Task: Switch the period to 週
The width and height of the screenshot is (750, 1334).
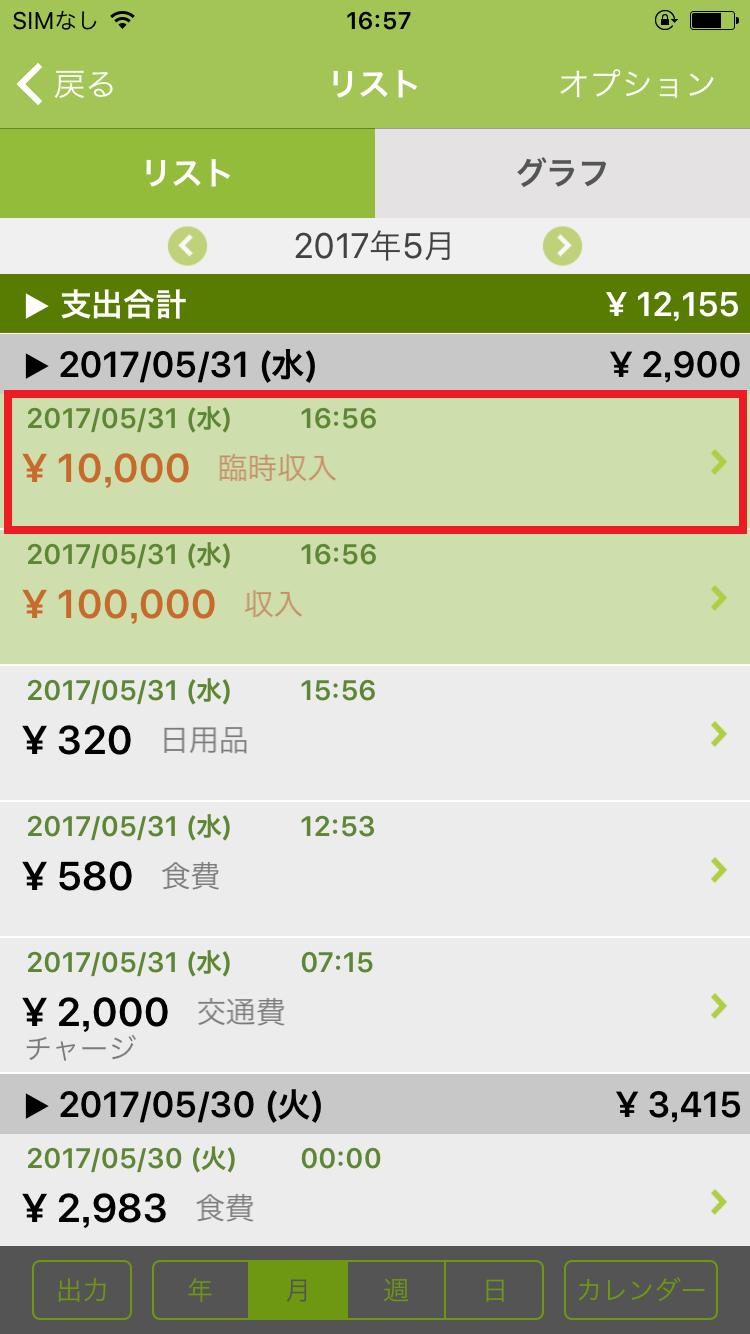Action: pos(396,1290)
